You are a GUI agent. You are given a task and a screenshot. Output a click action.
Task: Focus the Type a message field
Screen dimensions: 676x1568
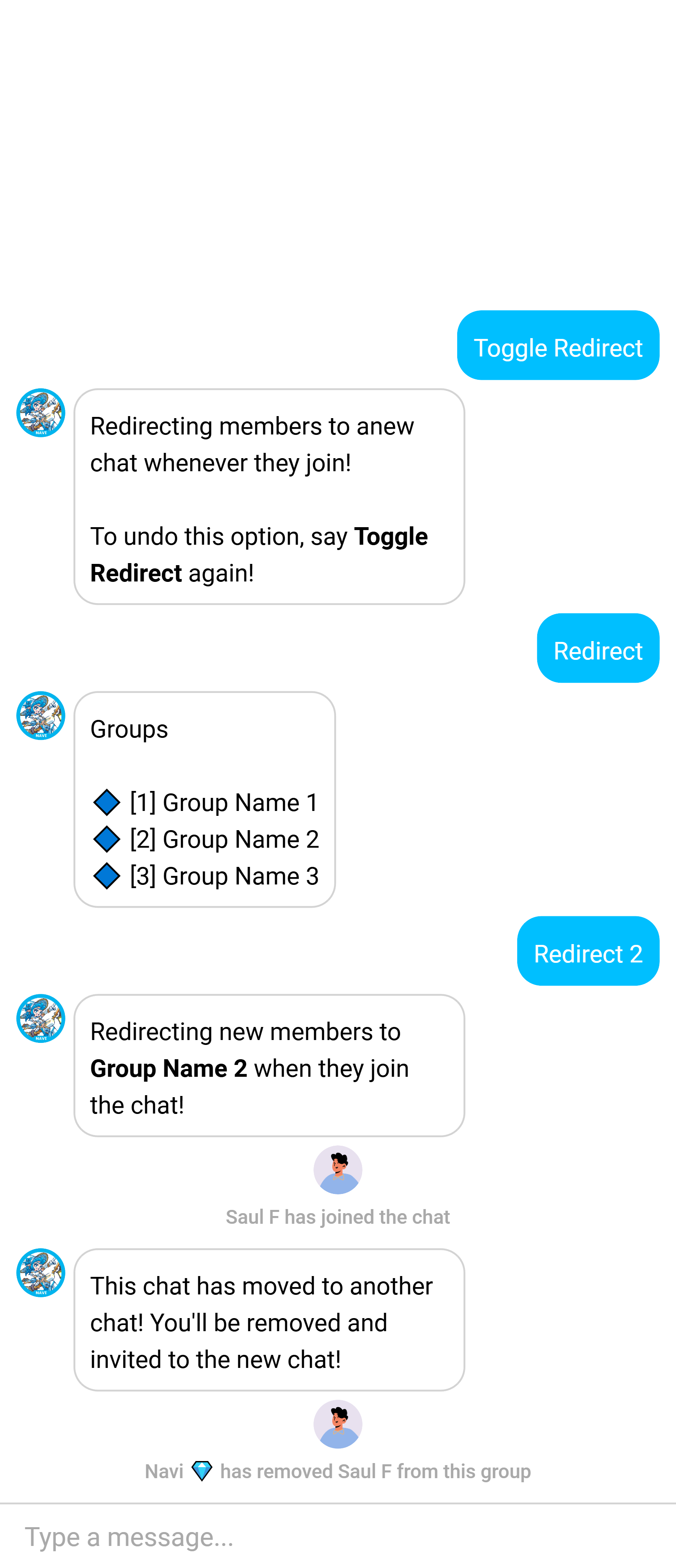click(338, 1536)
